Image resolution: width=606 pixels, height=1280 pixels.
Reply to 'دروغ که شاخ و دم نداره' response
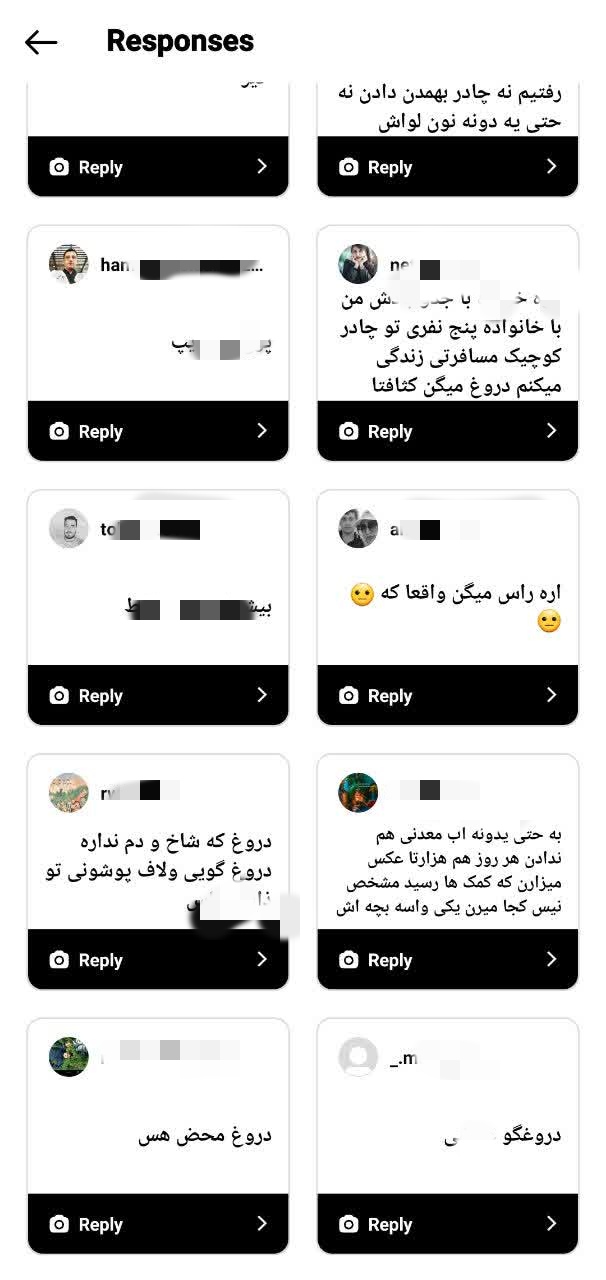pos(158,959)
